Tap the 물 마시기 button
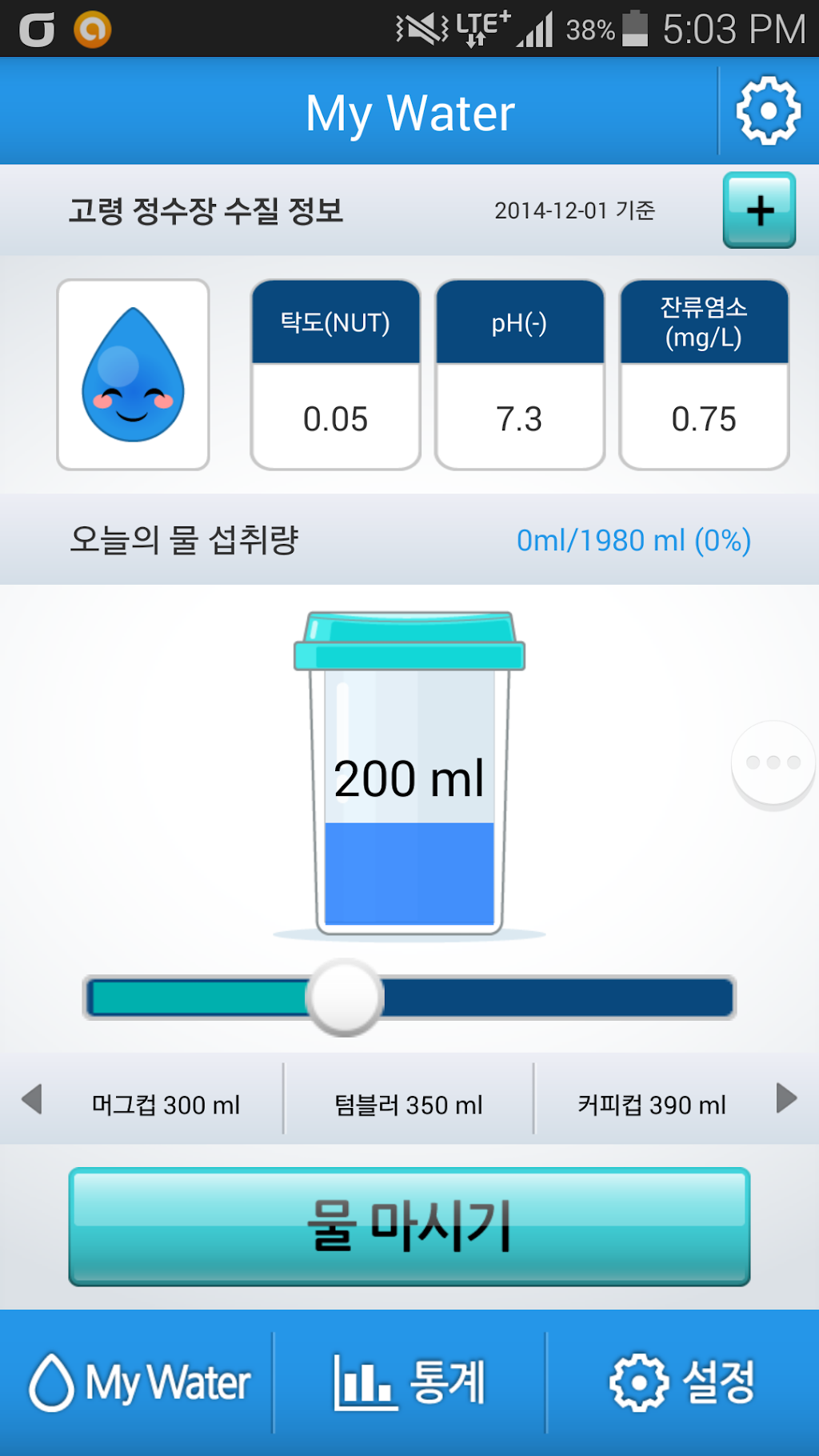The height and width of the screenshot is (1456, 819). [409, 1226]
